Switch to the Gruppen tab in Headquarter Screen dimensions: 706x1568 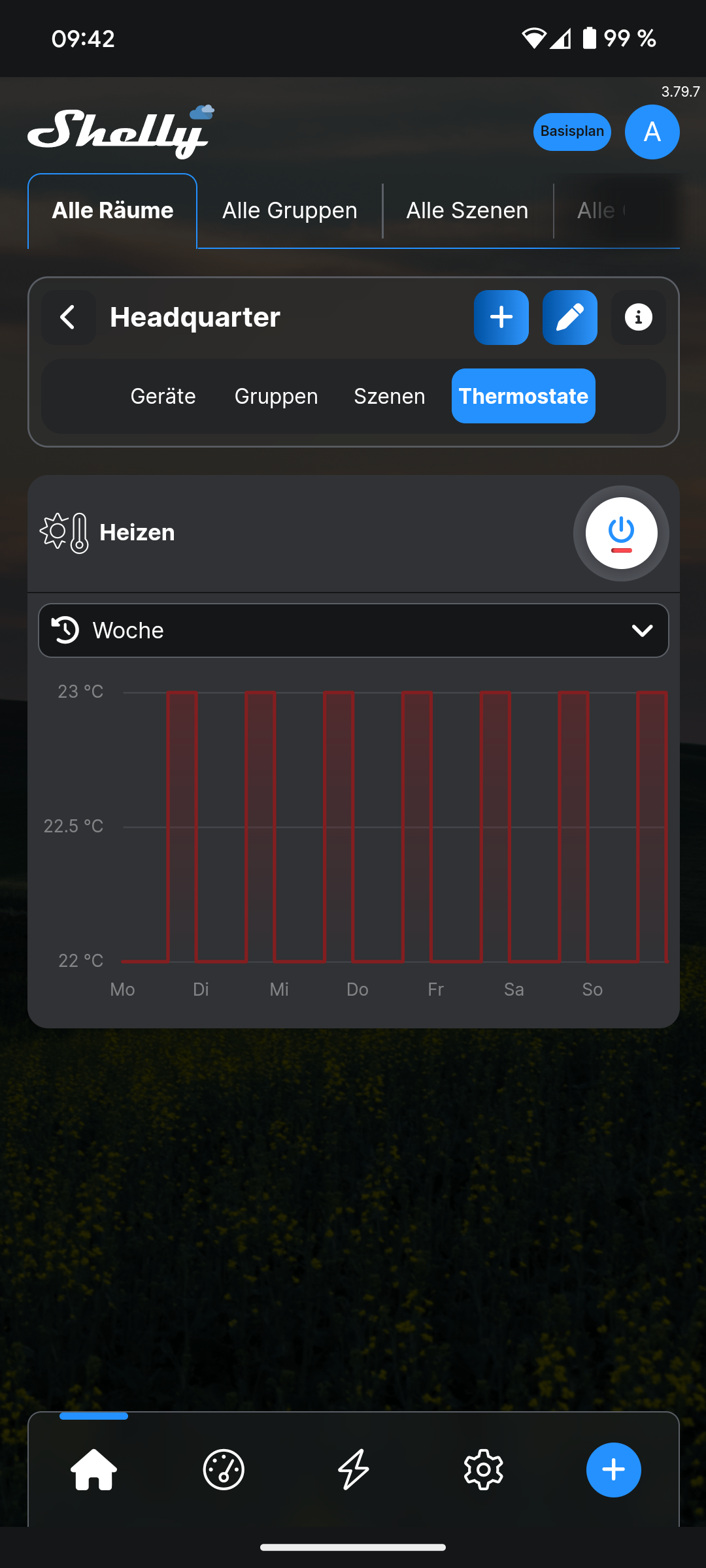tap(276, 396)
